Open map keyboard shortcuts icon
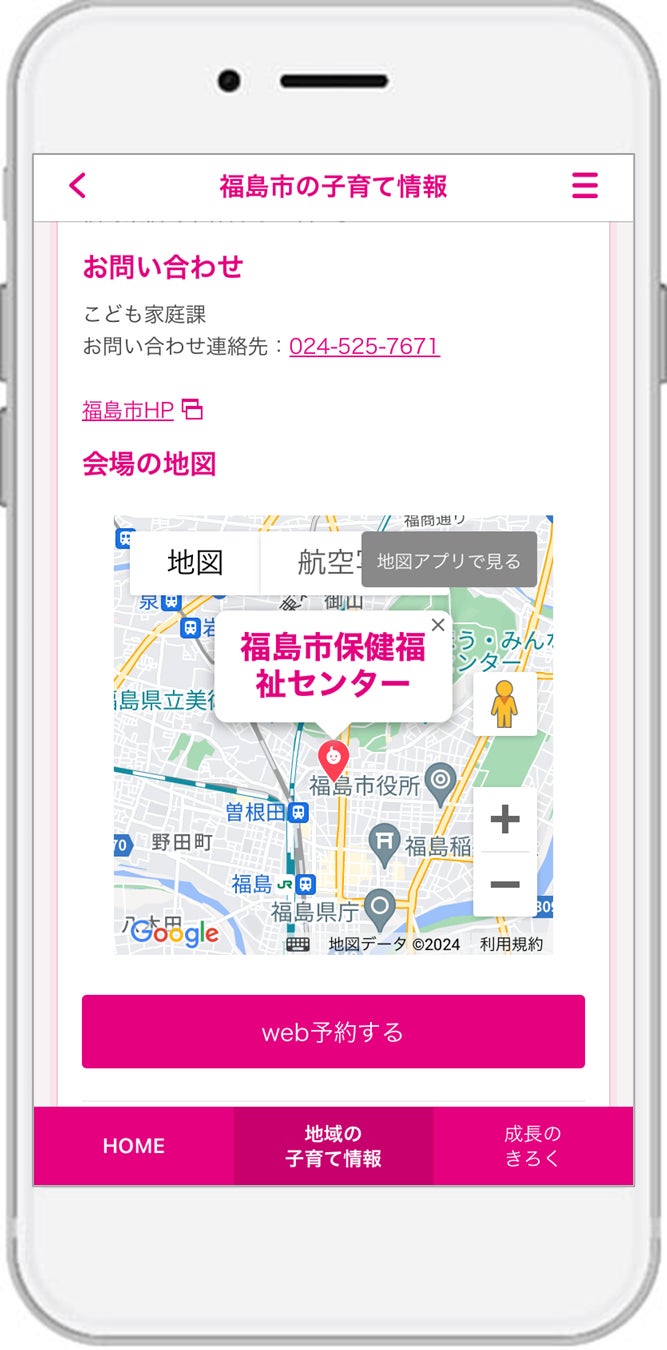667x1350 pixels. pyautogui.click(x=298, y=944)
